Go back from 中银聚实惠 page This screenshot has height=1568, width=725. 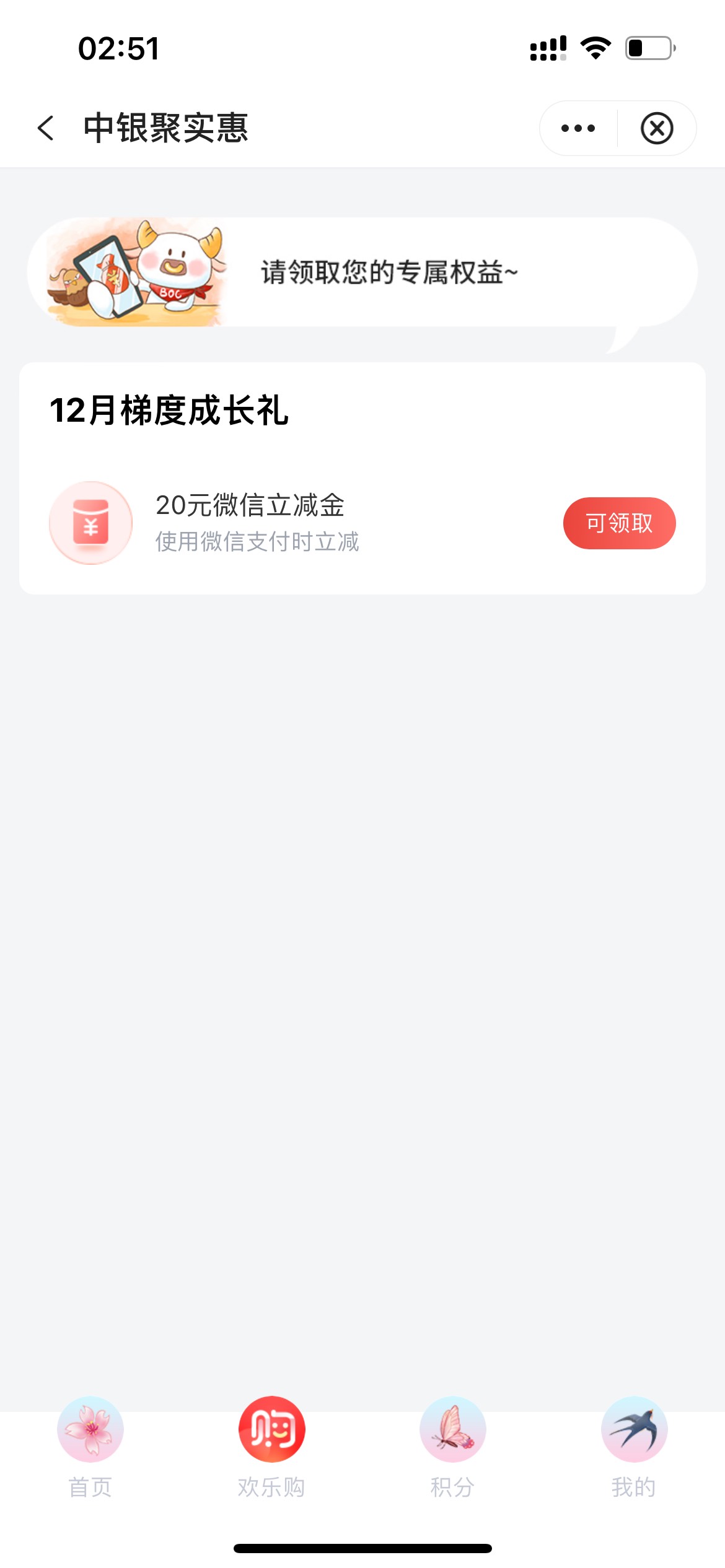[46, 128]
